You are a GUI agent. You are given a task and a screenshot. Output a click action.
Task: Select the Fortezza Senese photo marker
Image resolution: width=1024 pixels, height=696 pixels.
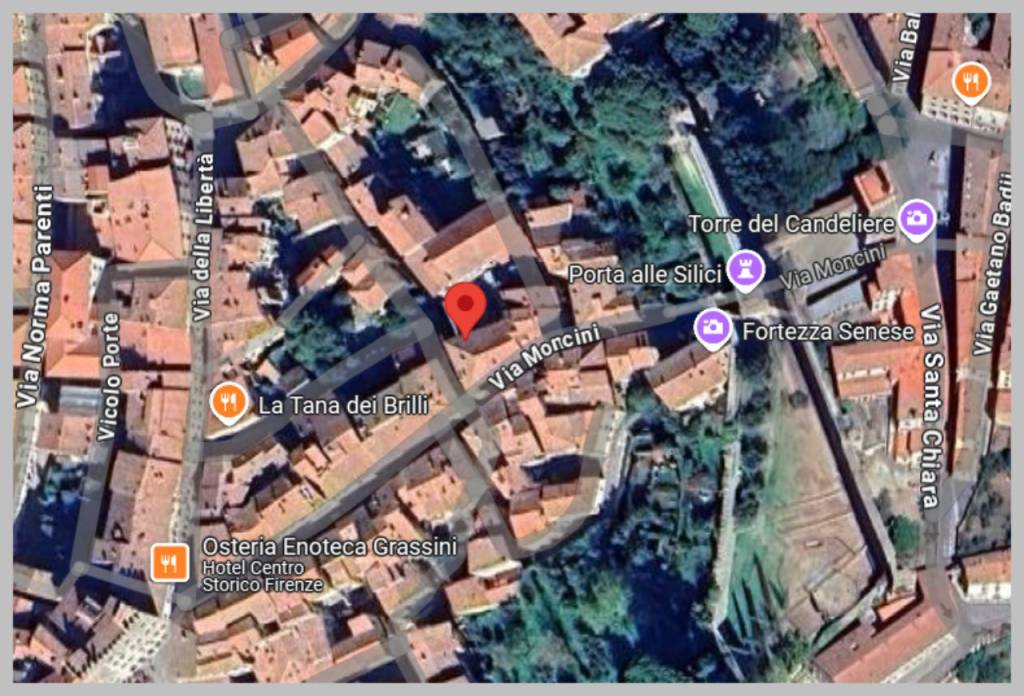712,327
